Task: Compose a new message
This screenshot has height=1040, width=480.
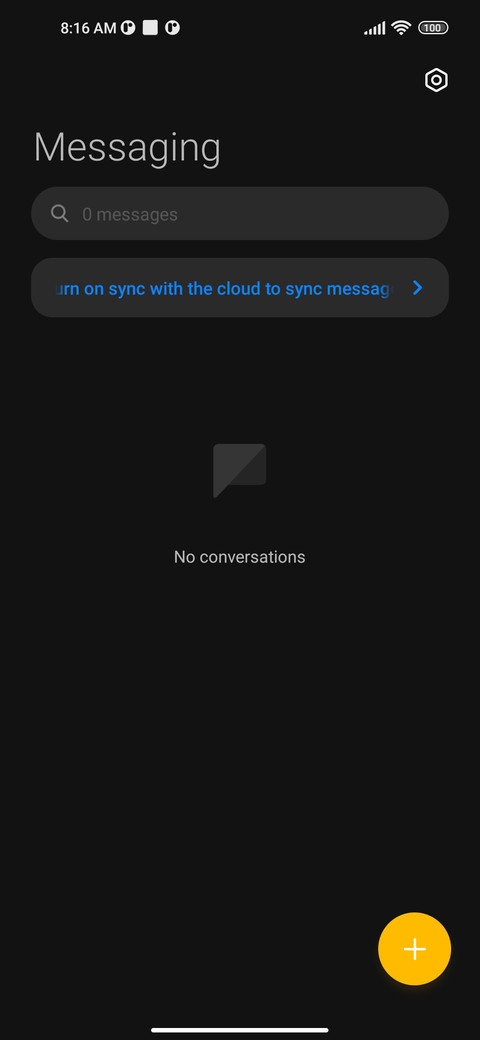Action: pyautogui.click(x=414, y=949)
